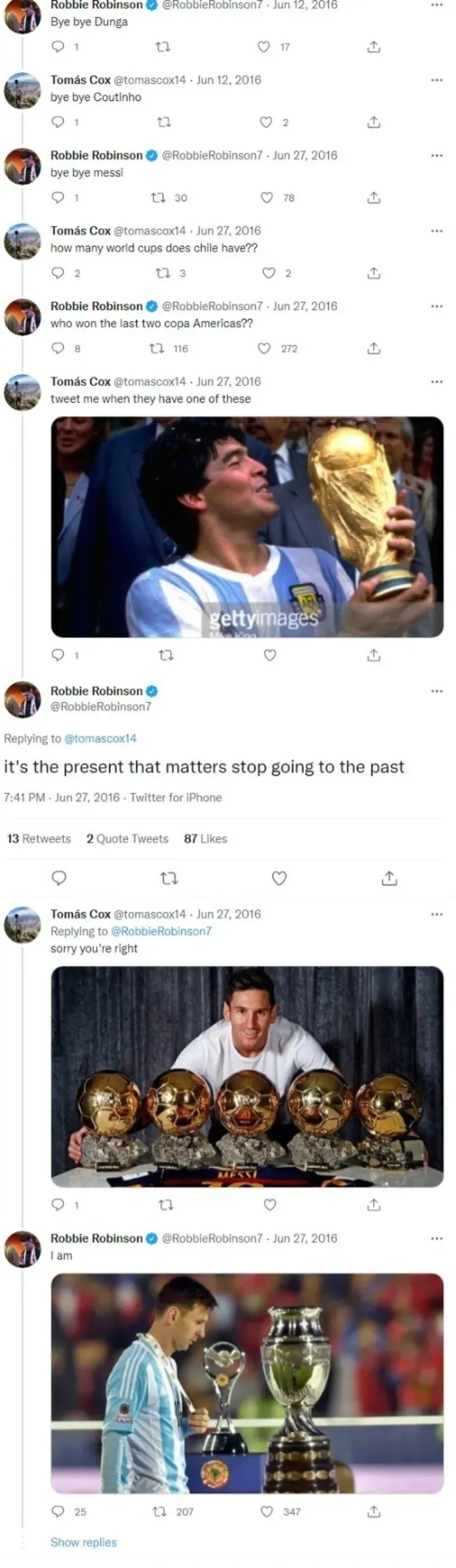Image resolution: width=456 pixels, height=1568 pixels.
Task: Open the Messi with five Ballon d'Or photo
Action: [x=246, y=1076]
